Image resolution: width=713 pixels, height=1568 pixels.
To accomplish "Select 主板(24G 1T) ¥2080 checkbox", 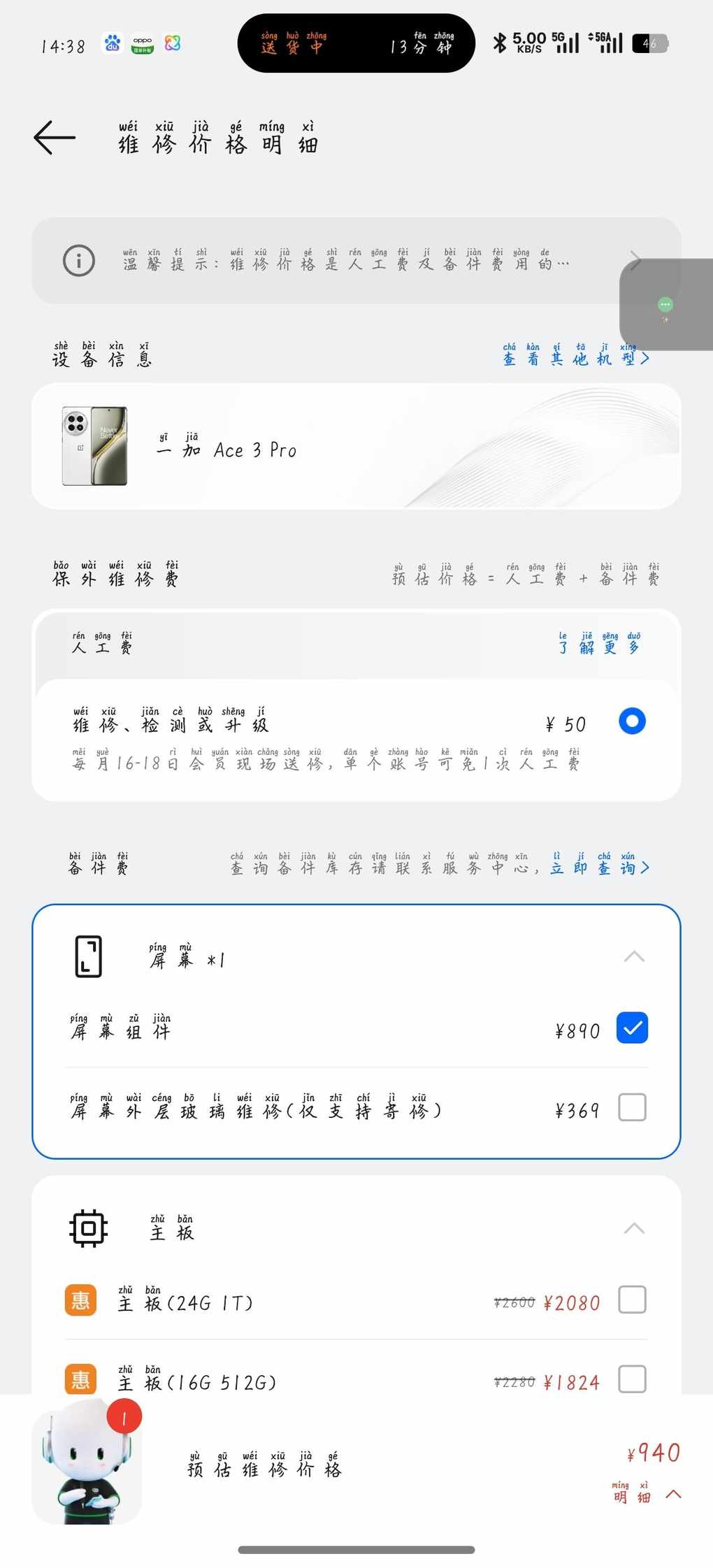I will click(632, 1300).
